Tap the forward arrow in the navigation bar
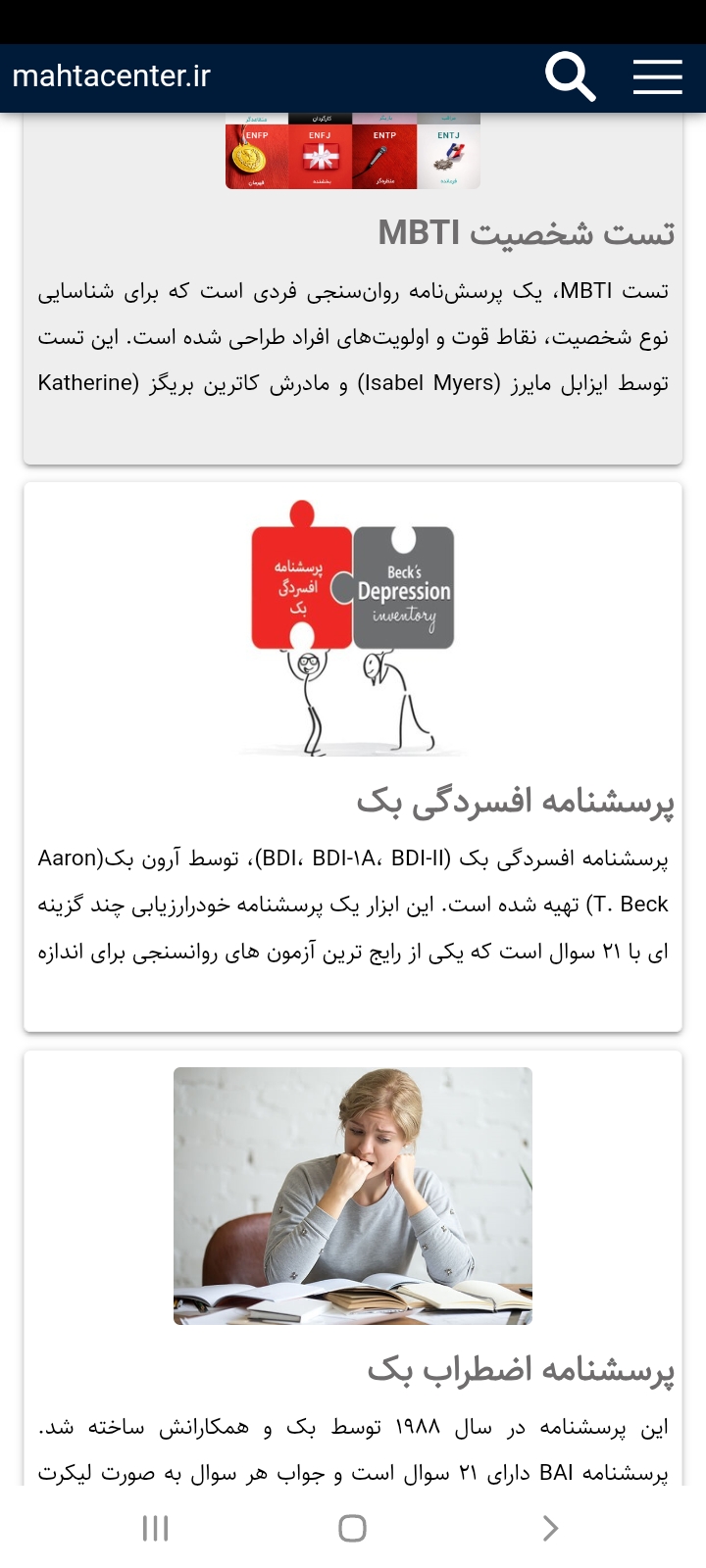The width and height of the screenshot is (706, 1568). coord(550,1527)
